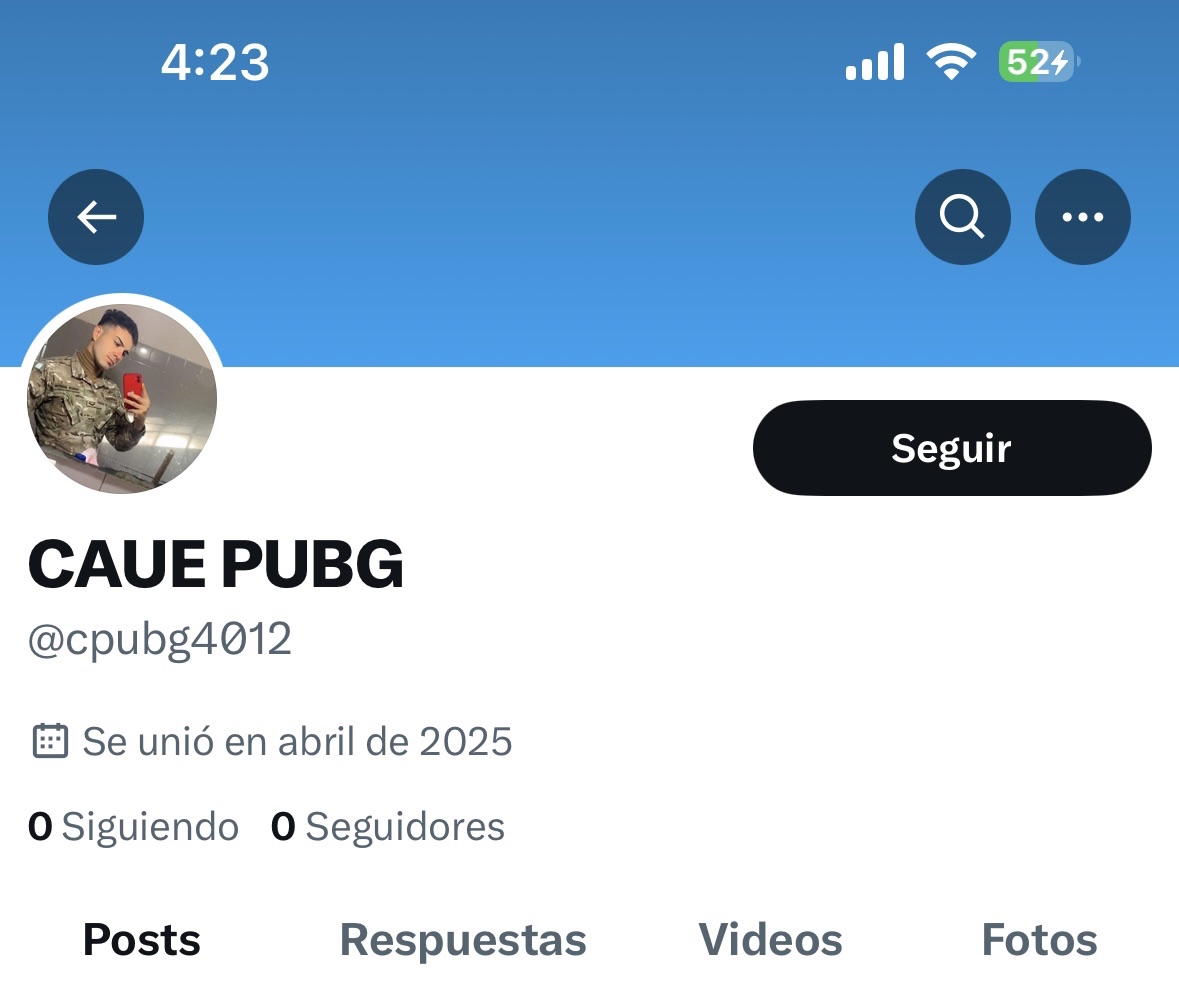Image resolution: width=1179 pixels, height=994 pixels.
Task: Switch to the Videos tab
Action: click(770, 940)
